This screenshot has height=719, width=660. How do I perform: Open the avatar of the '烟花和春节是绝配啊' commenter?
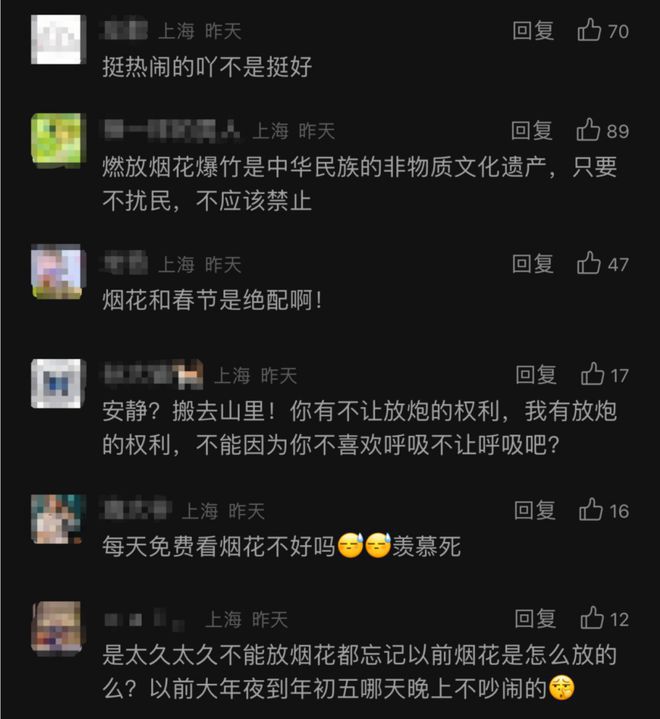click(56, 270)
